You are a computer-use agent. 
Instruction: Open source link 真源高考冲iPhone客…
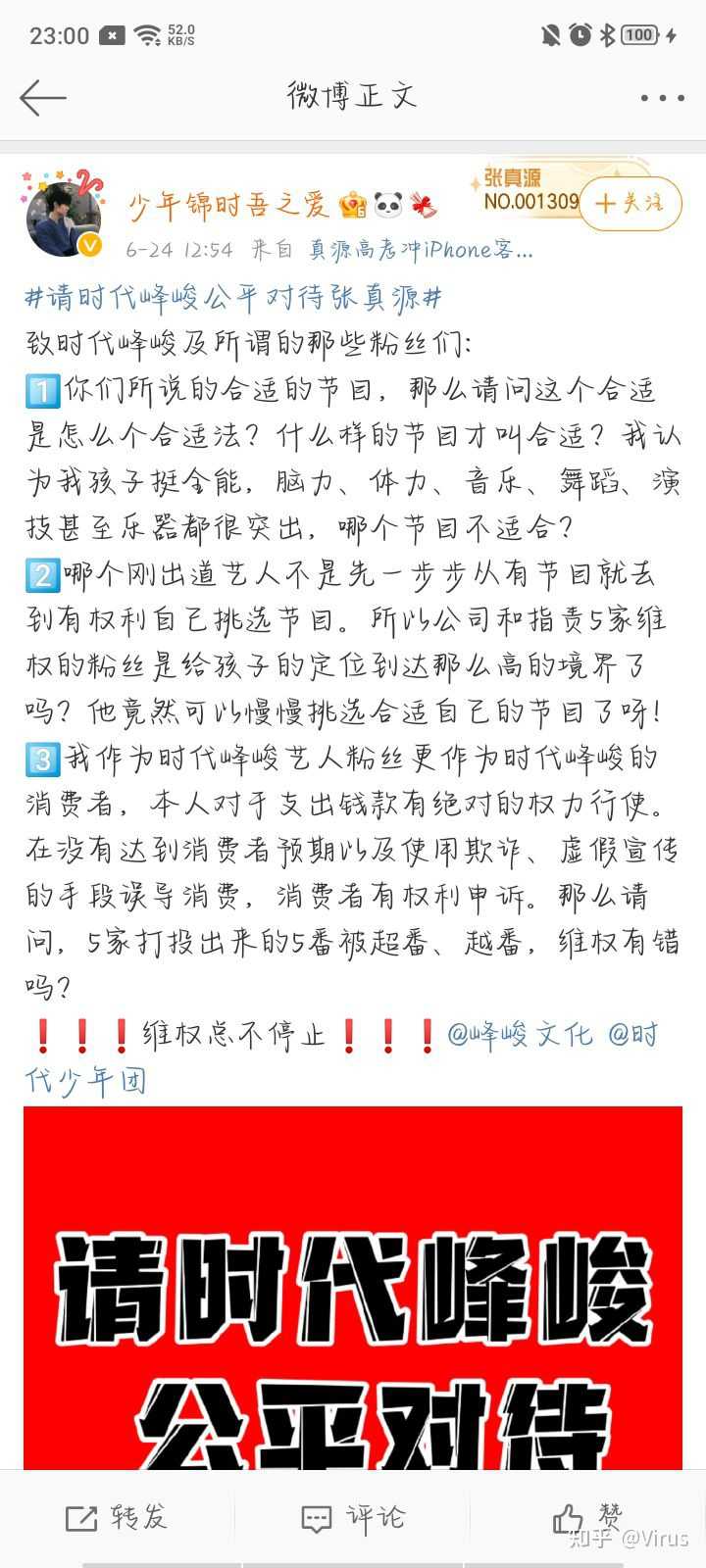421,250
